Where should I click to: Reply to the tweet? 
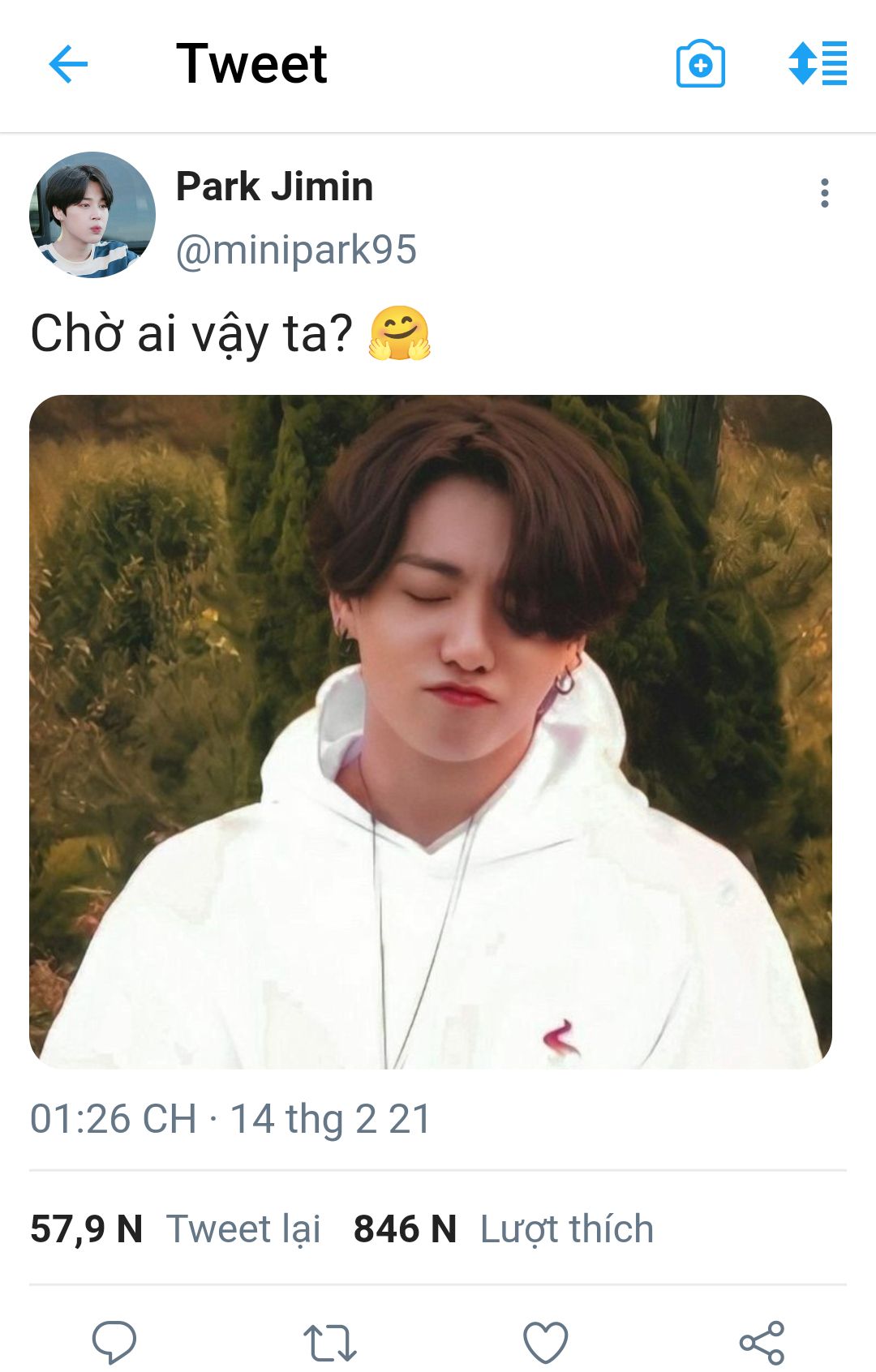(x=114, y=1342)
